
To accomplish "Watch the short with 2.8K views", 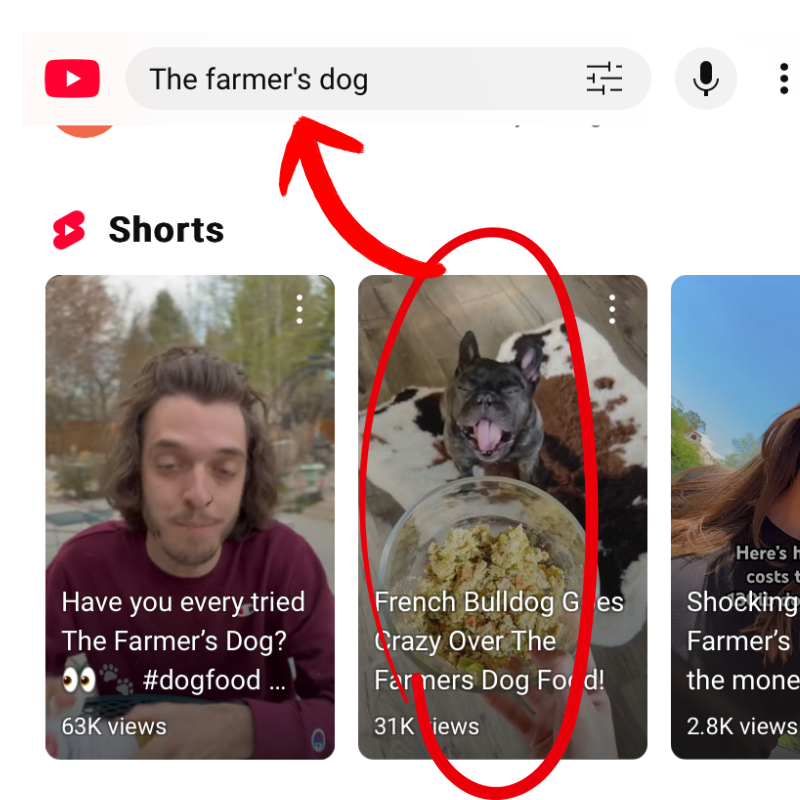I will pyautogui.click(x=740, y=500).
